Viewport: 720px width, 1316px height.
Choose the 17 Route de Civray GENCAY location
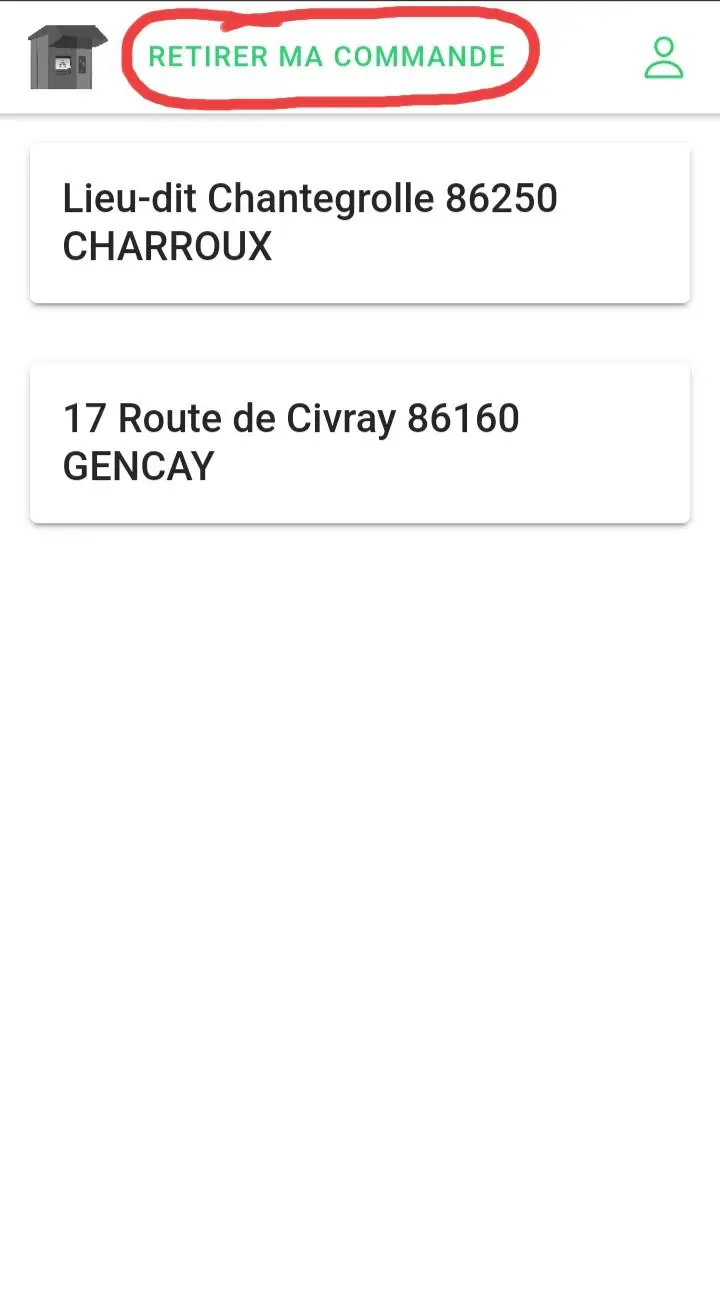pos(360,443)
